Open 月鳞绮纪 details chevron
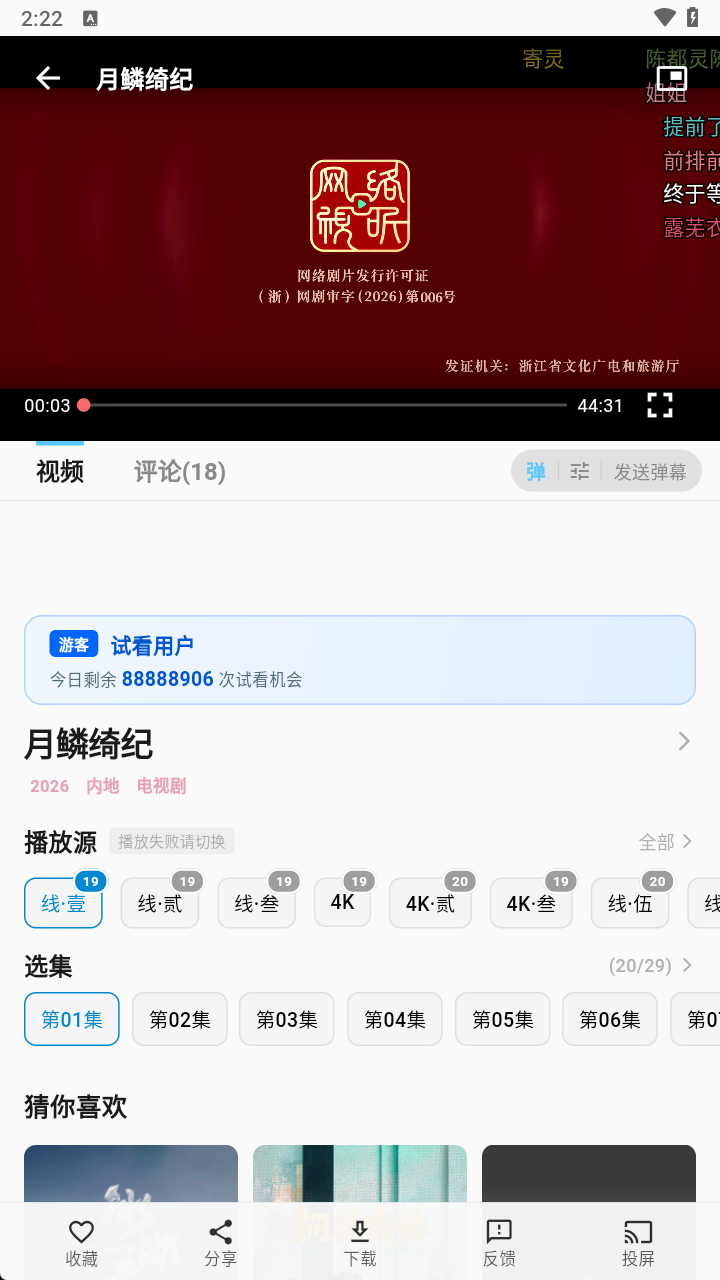Screen dimensions: 720x1280 pos(684,741)
